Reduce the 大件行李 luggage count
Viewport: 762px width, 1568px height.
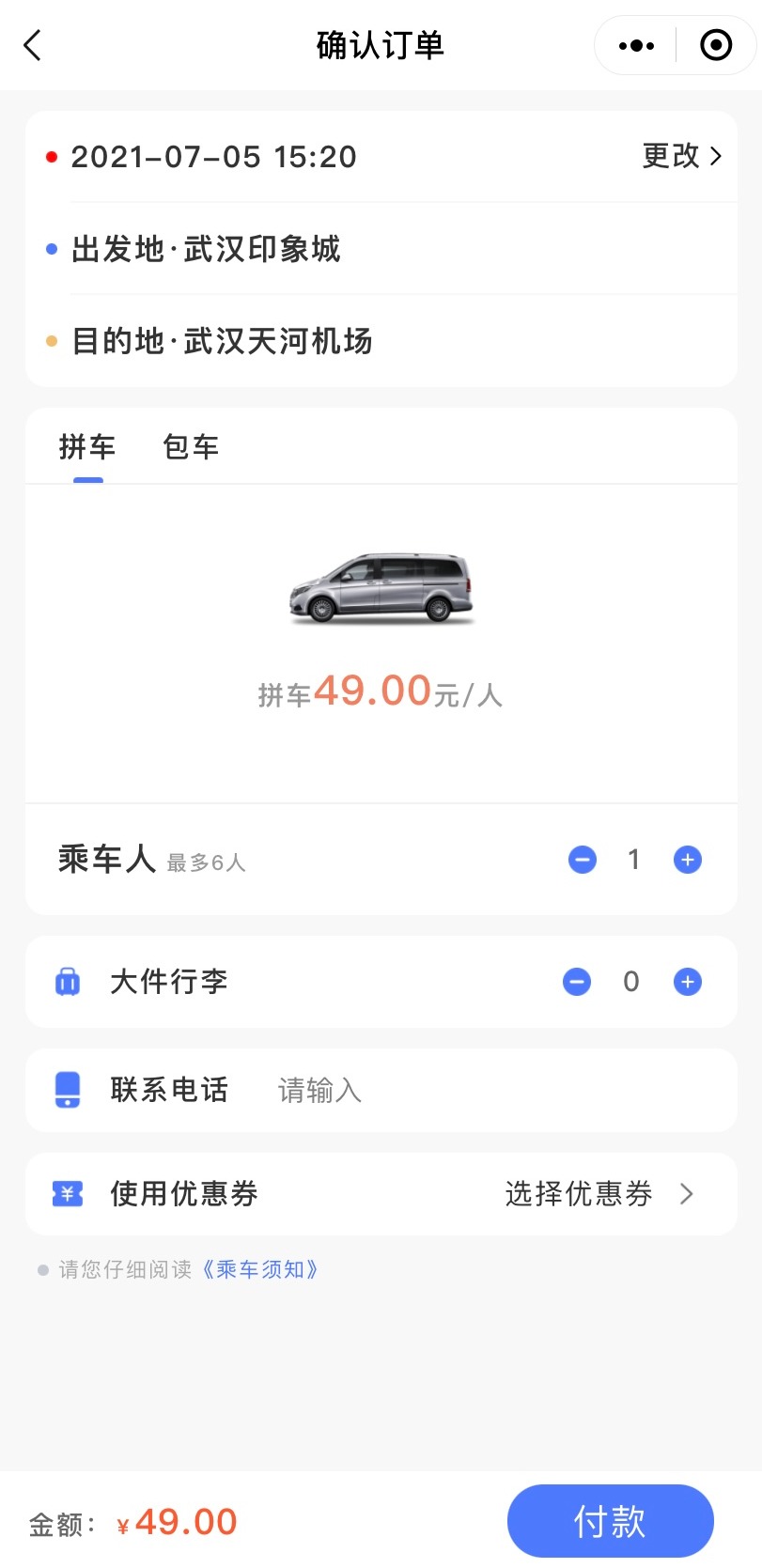click(x=577, y=982)
